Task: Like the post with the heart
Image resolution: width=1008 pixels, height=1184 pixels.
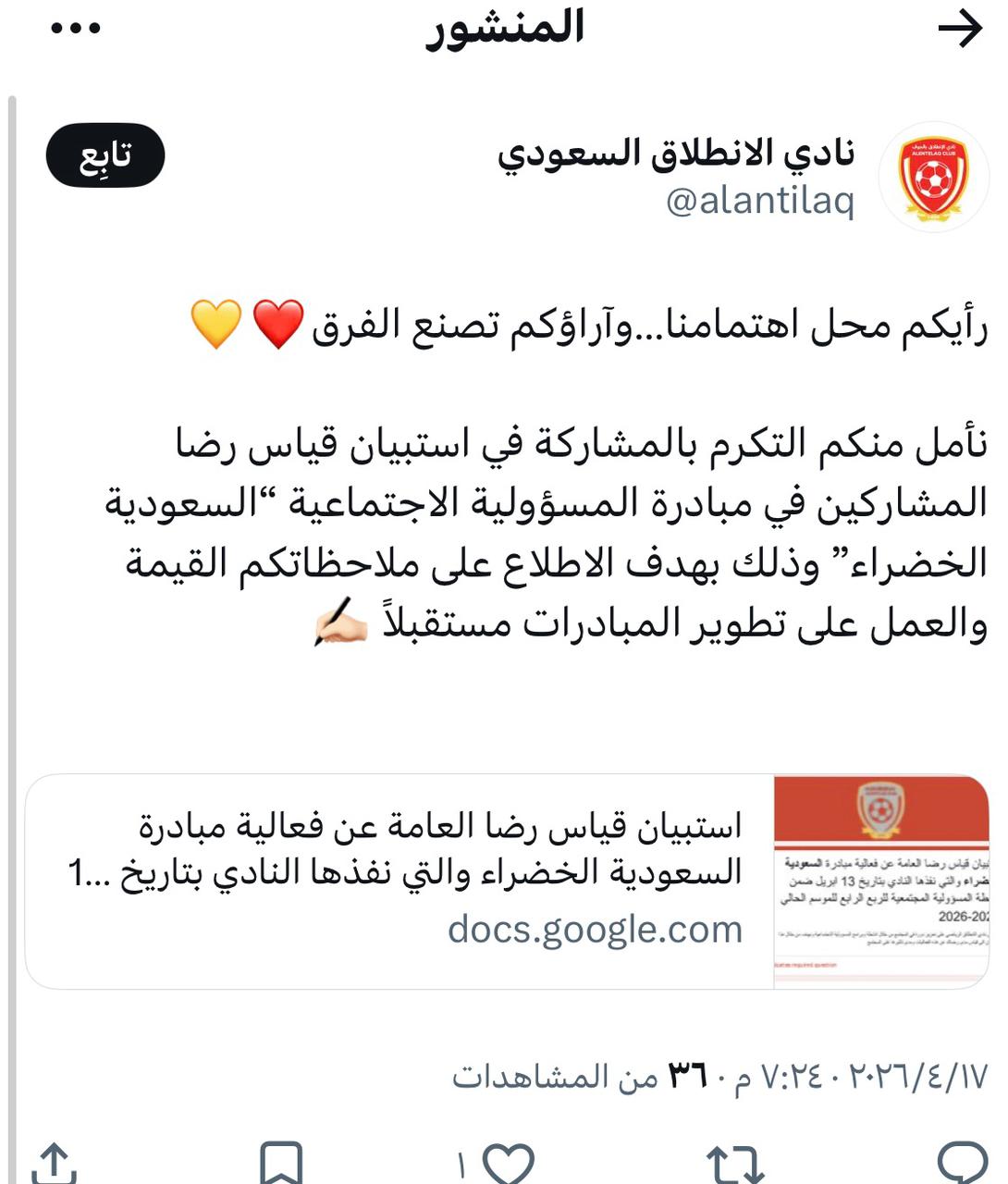Action: [510, 1163]
